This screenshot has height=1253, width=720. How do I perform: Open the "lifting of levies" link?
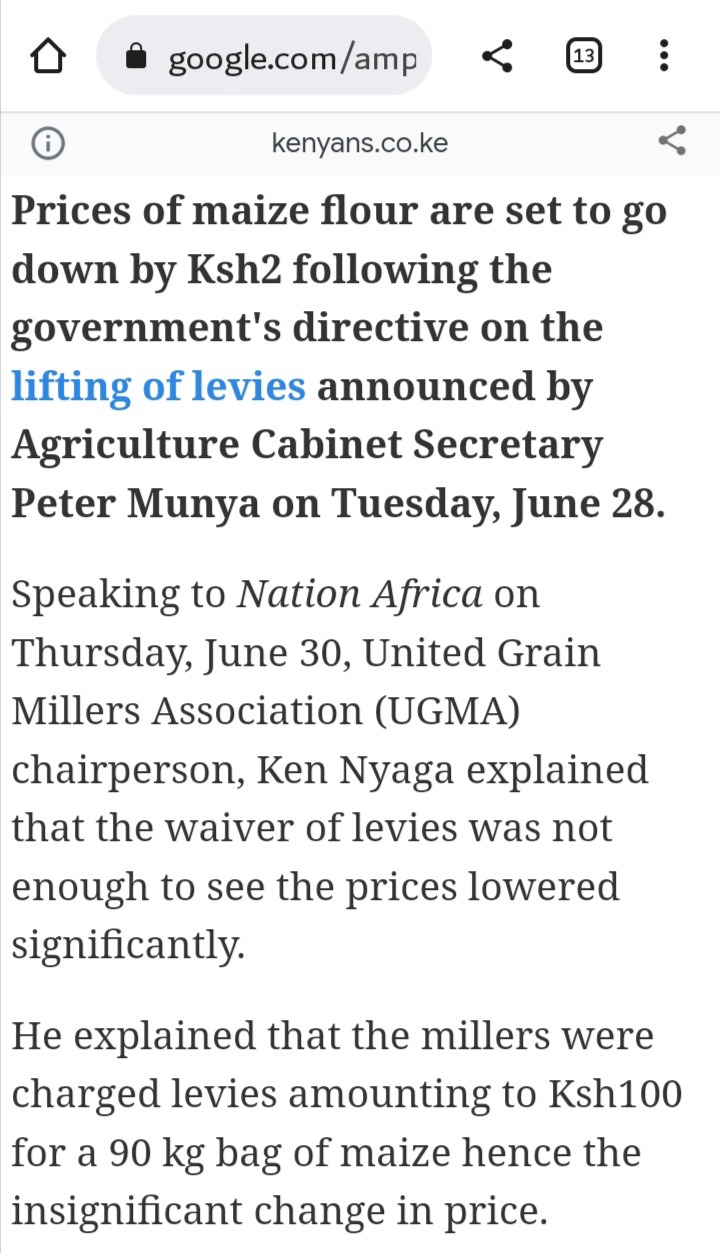(x=158, y=385)
